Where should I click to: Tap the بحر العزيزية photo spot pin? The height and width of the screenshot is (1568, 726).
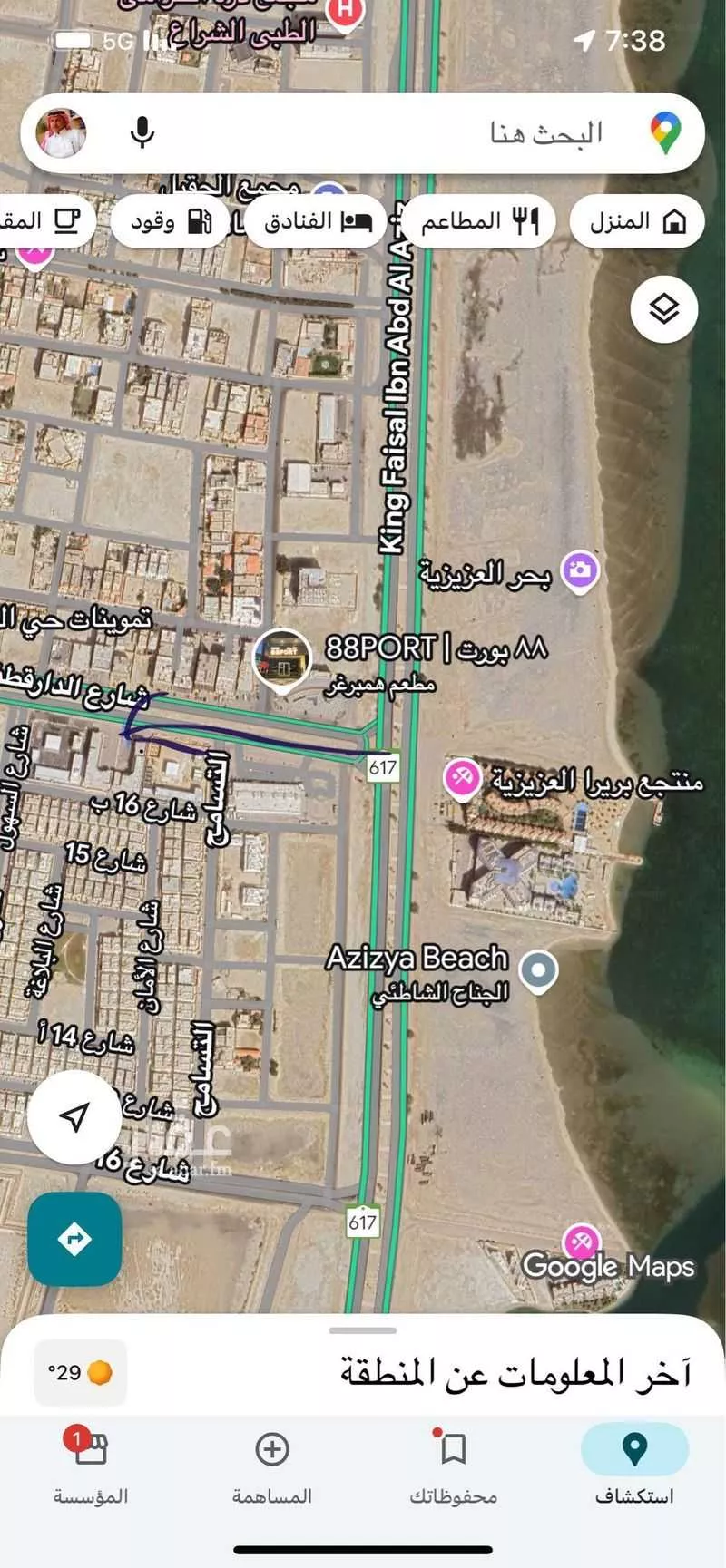[x=579, y=571]
